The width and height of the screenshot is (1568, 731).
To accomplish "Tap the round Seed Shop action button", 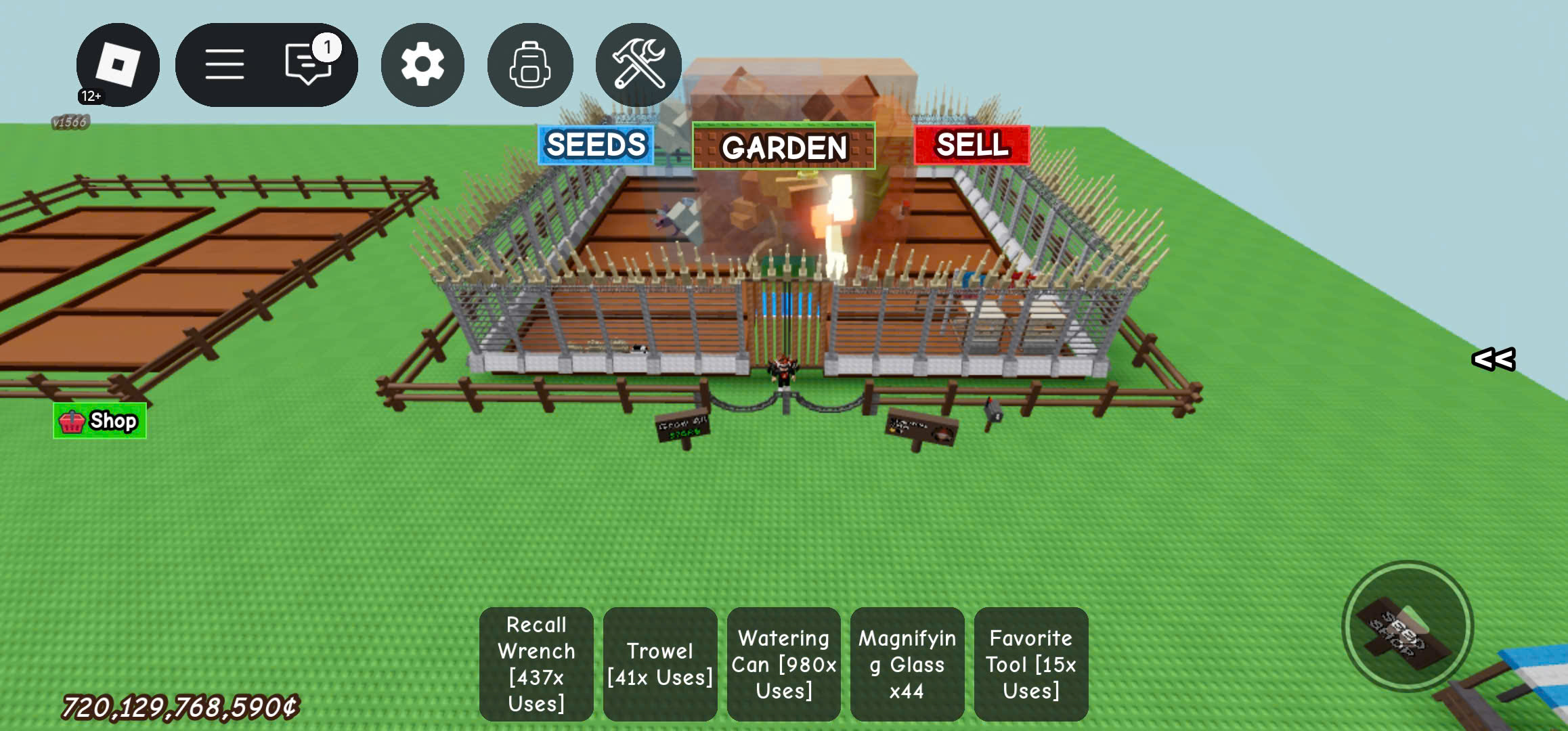I will tap(1408, 626).
